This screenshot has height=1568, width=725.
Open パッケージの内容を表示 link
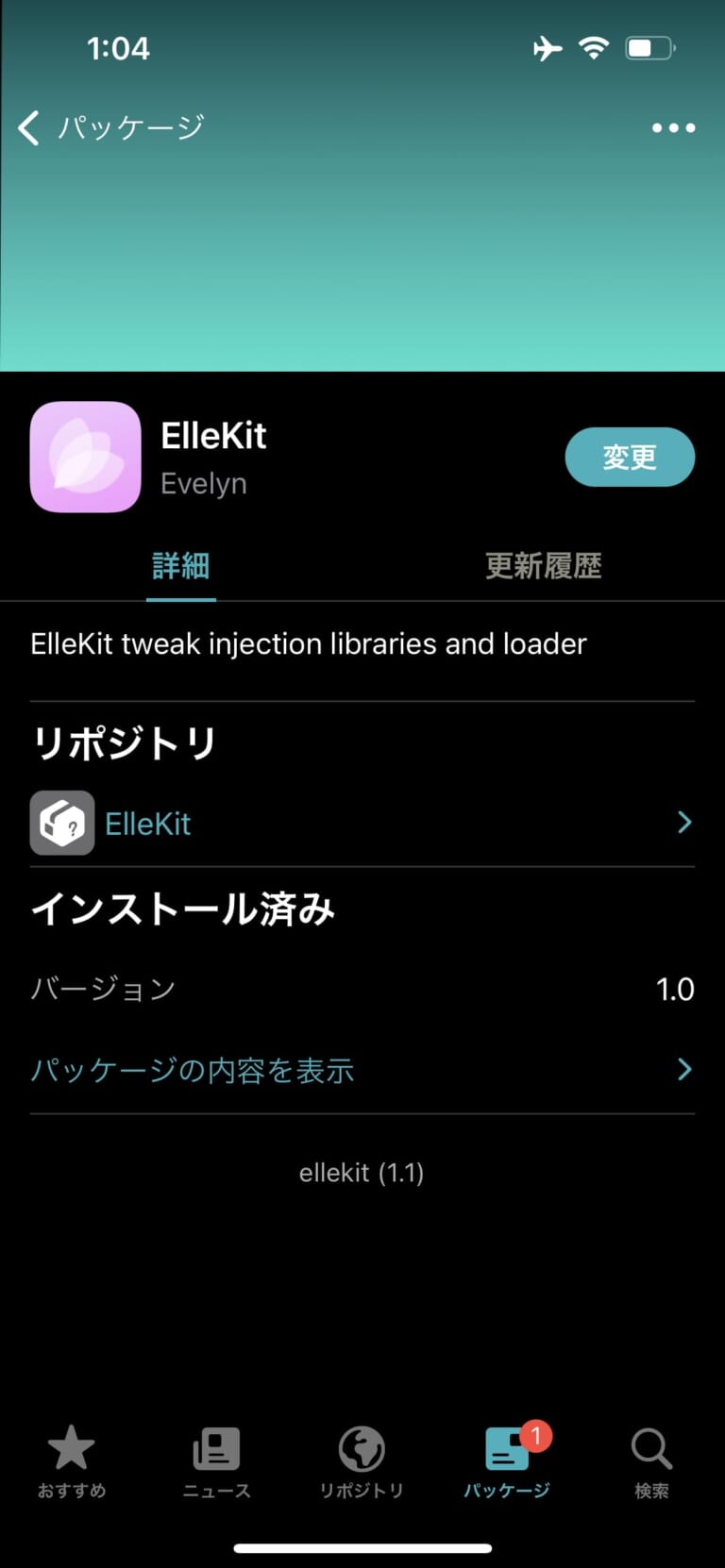point(192,1069)
